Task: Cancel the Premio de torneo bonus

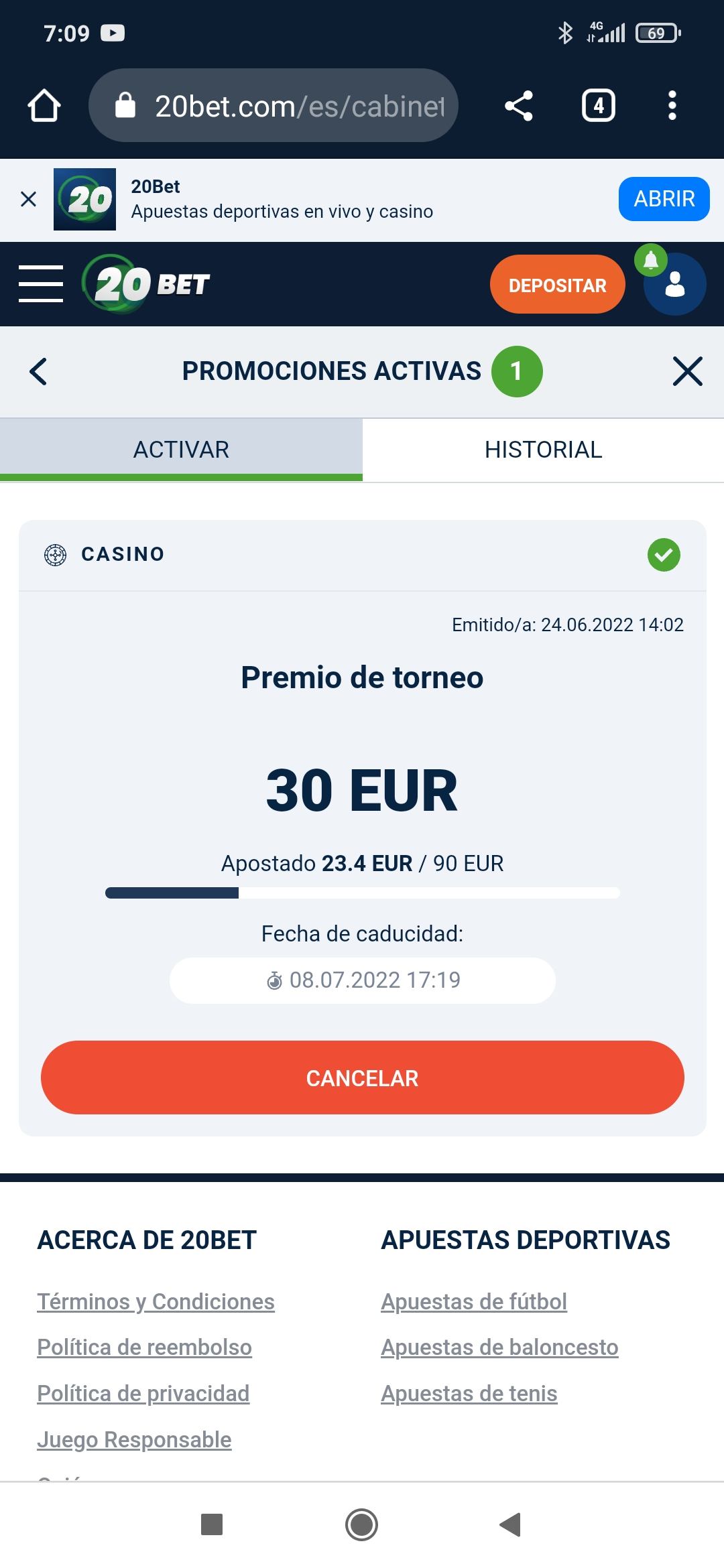Action: point(362,1078)
